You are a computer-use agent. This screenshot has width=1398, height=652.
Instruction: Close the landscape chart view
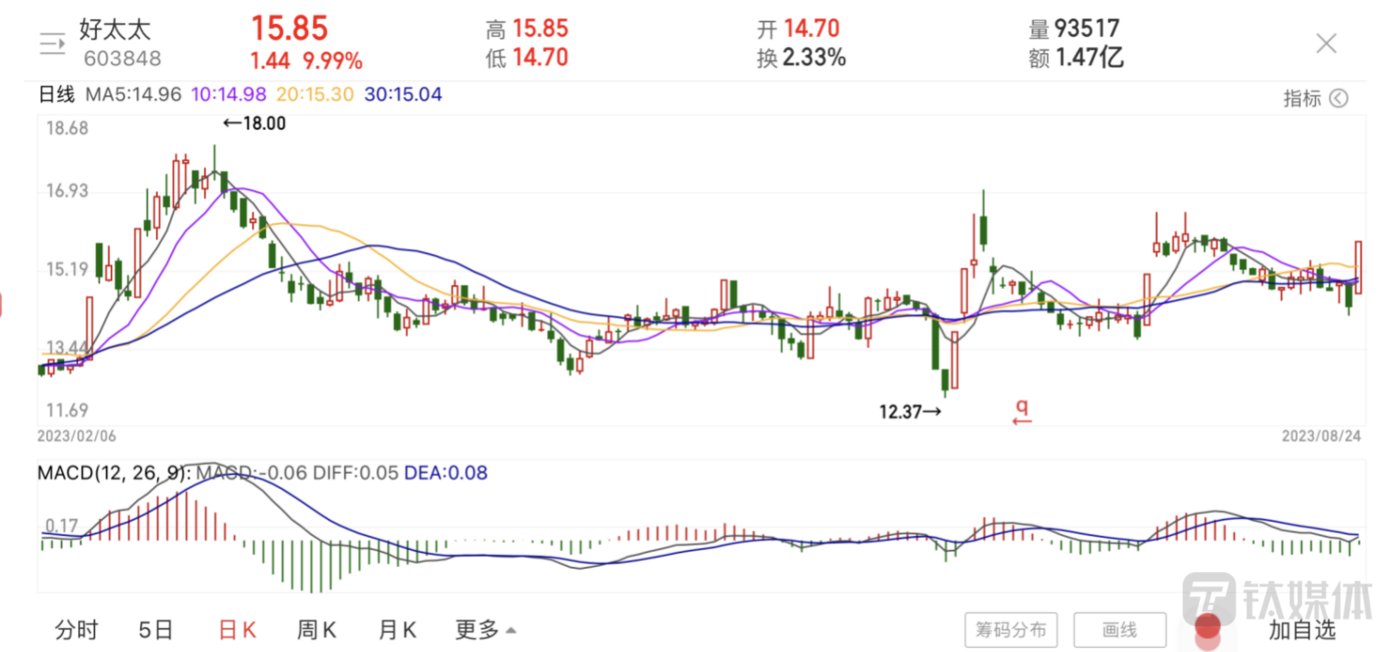pos(1326,43)
